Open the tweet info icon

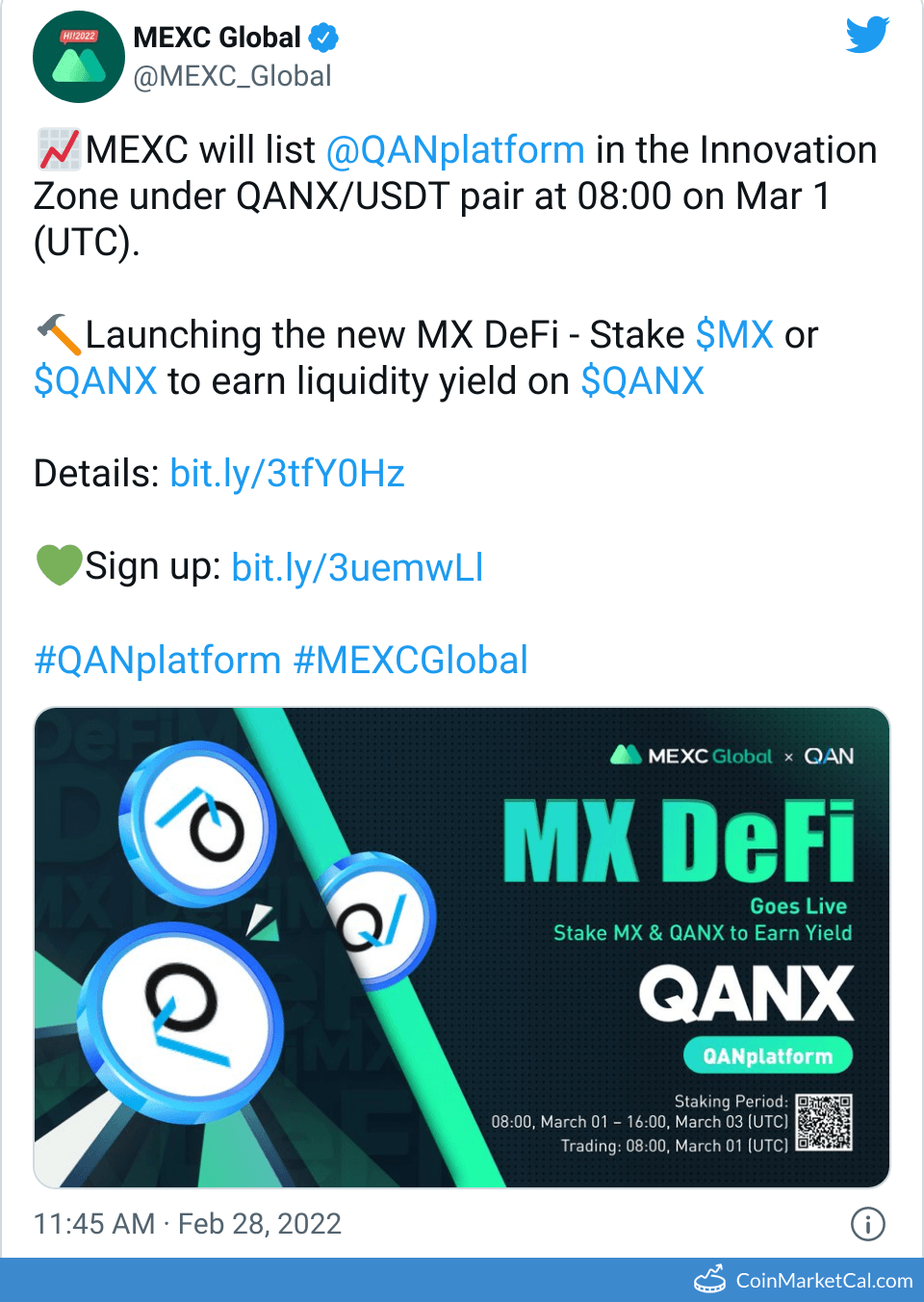(867, 1224)
